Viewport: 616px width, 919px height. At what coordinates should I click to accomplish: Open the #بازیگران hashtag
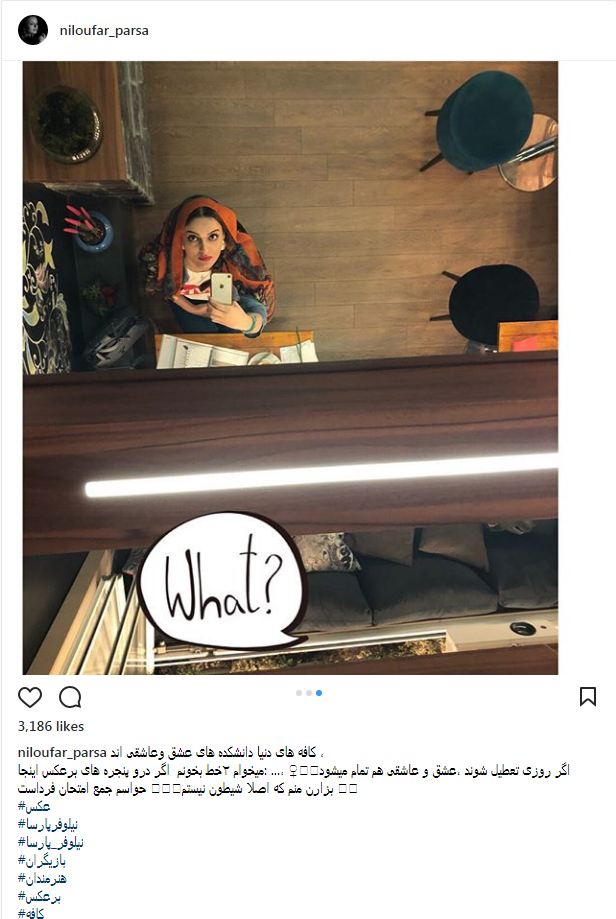[x=44, y=860]
